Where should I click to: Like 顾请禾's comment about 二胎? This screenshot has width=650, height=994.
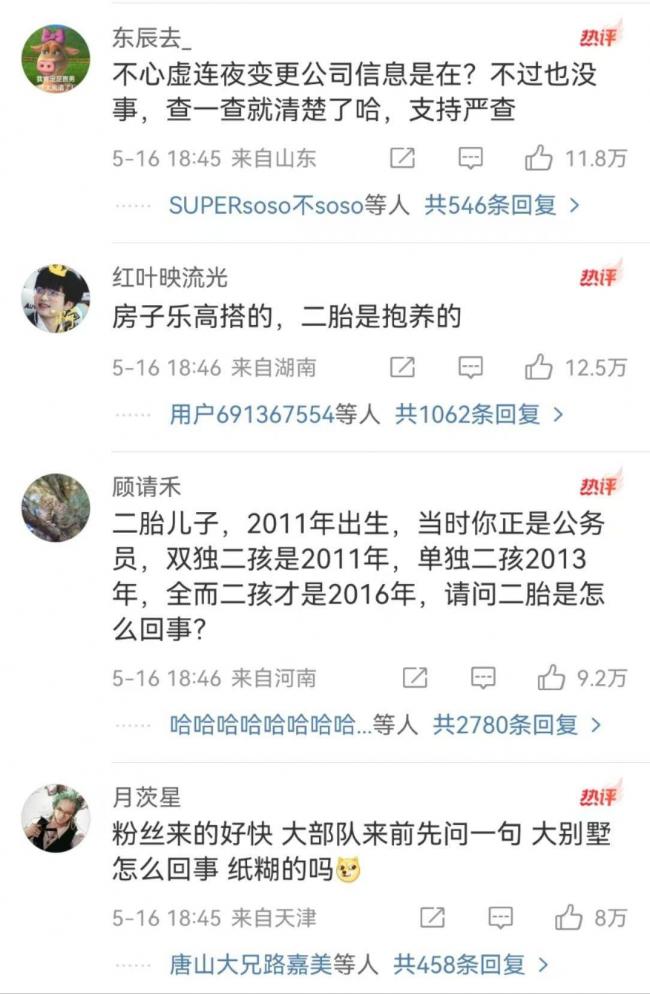point(552,678)
